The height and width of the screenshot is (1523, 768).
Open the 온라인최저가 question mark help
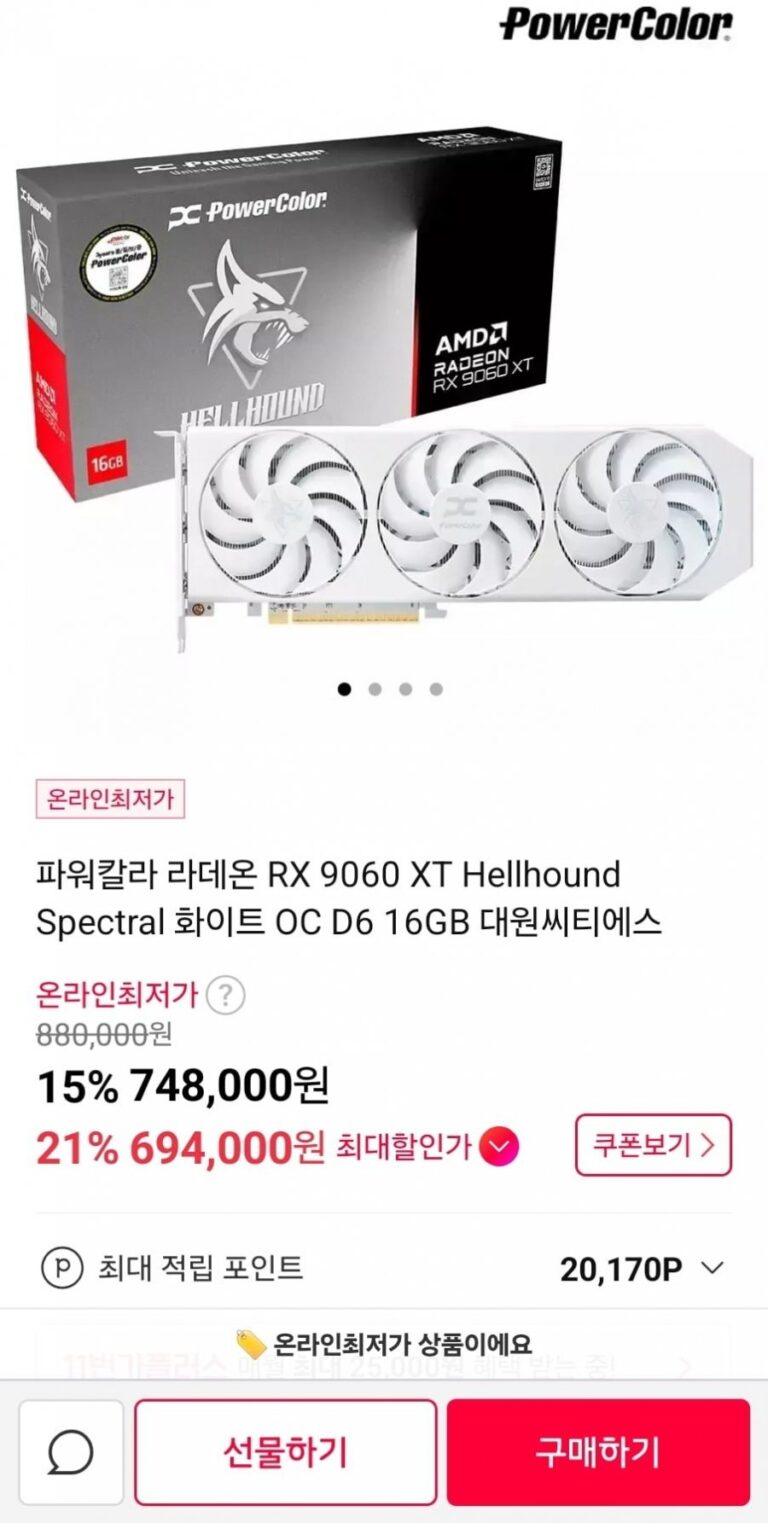point(227,996)
